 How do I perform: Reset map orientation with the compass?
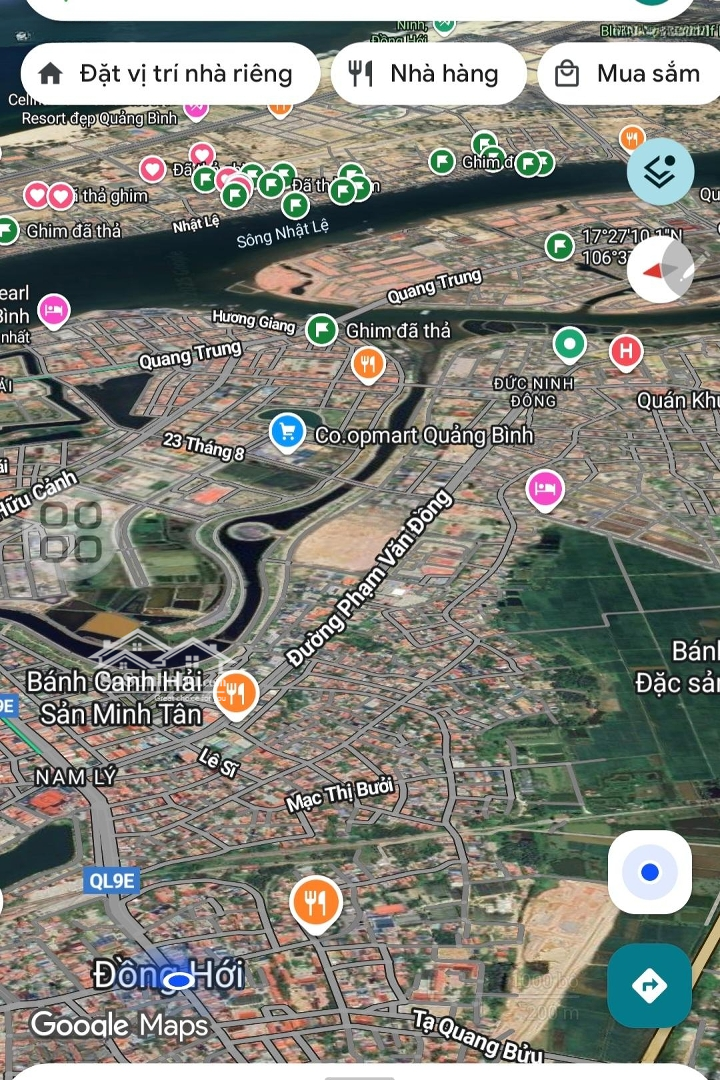pyautogui.click(x=660, y=270)
